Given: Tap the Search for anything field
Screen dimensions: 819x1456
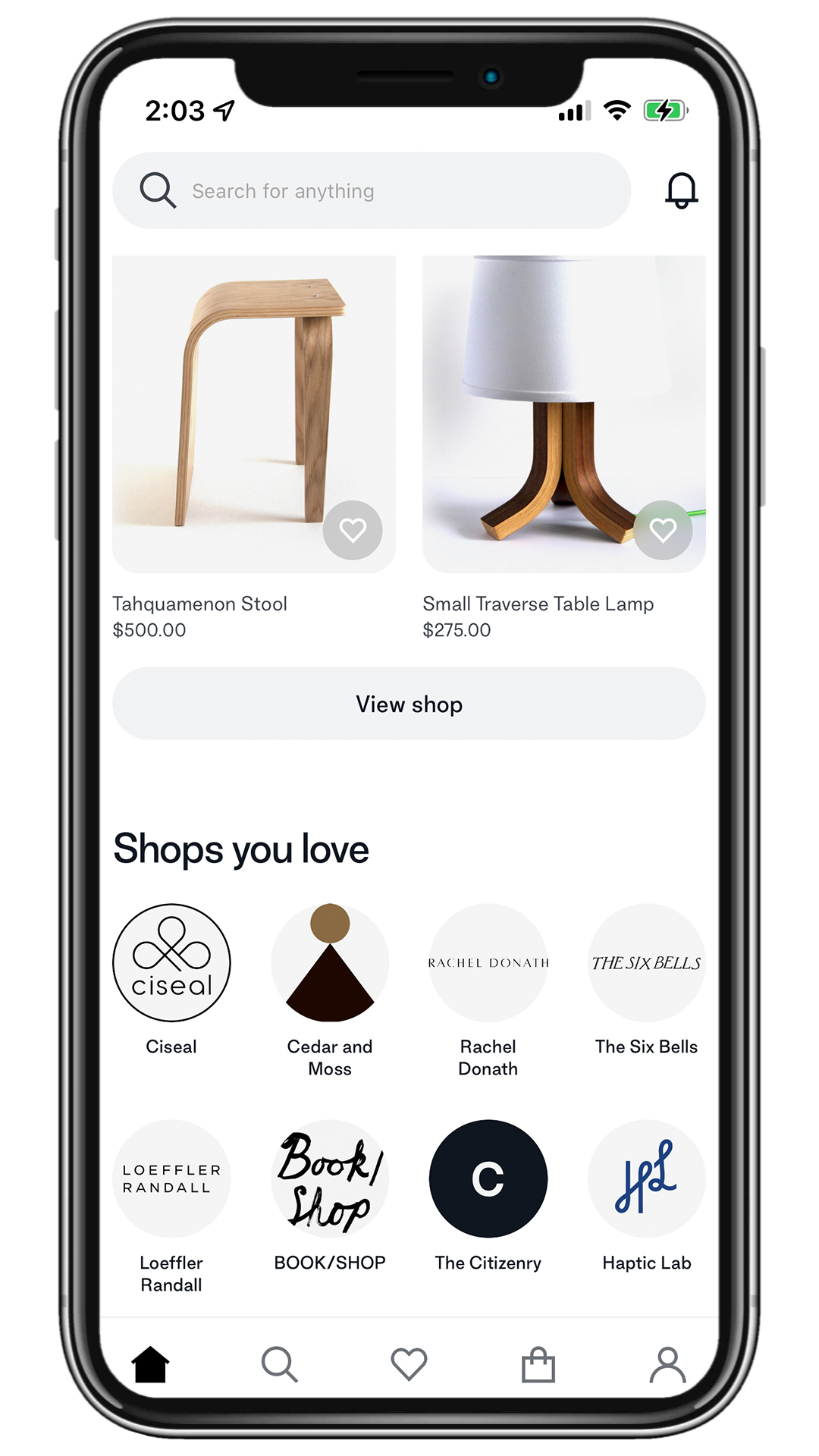Looking at the screenshot, I should (x=372, y=190).
